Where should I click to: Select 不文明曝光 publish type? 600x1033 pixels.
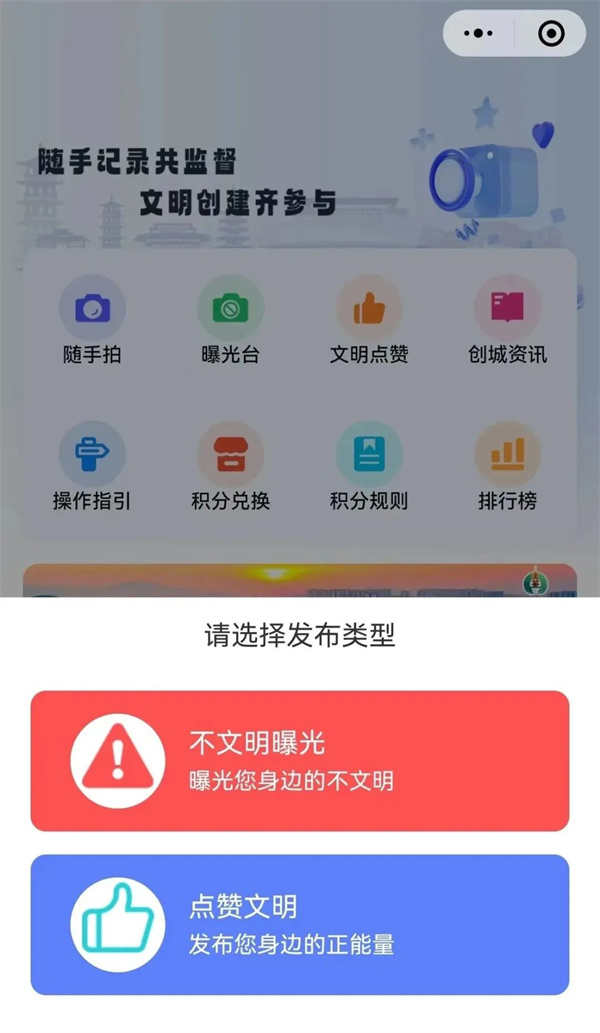pyautogui.click(x=300, y=760)
